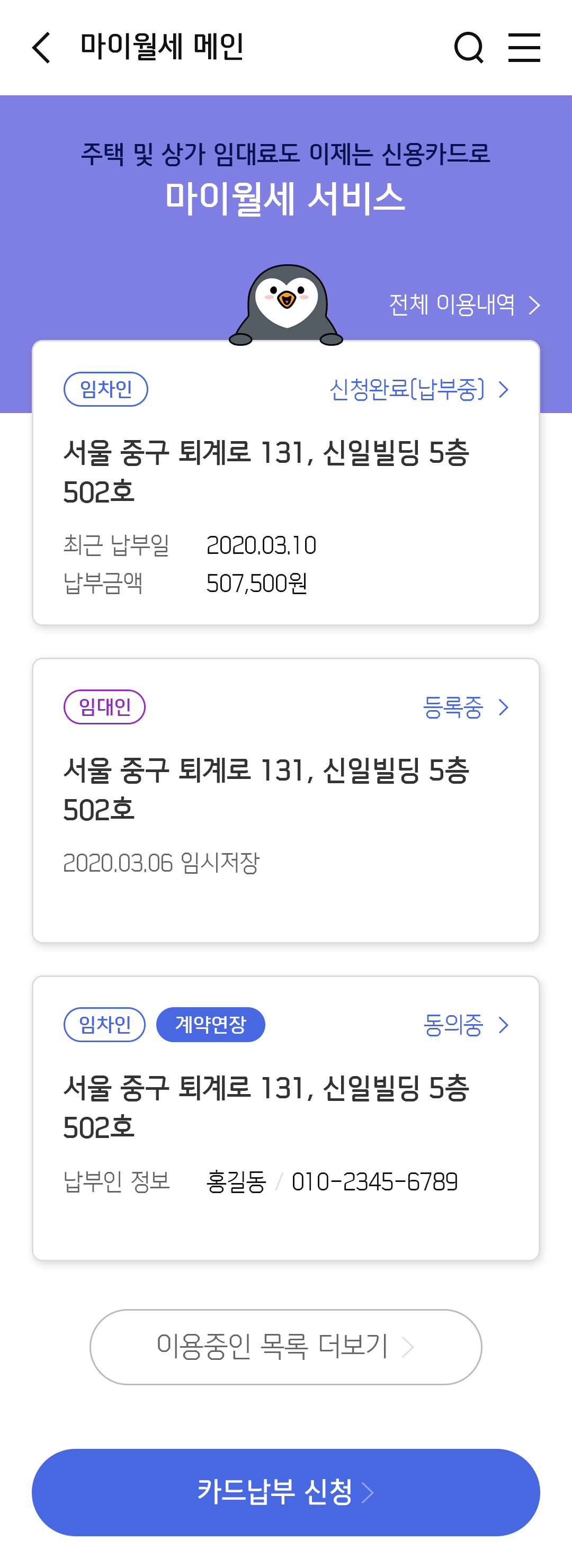
Task: Tap the phone number 010-2345-6789
Action: 376,1181
